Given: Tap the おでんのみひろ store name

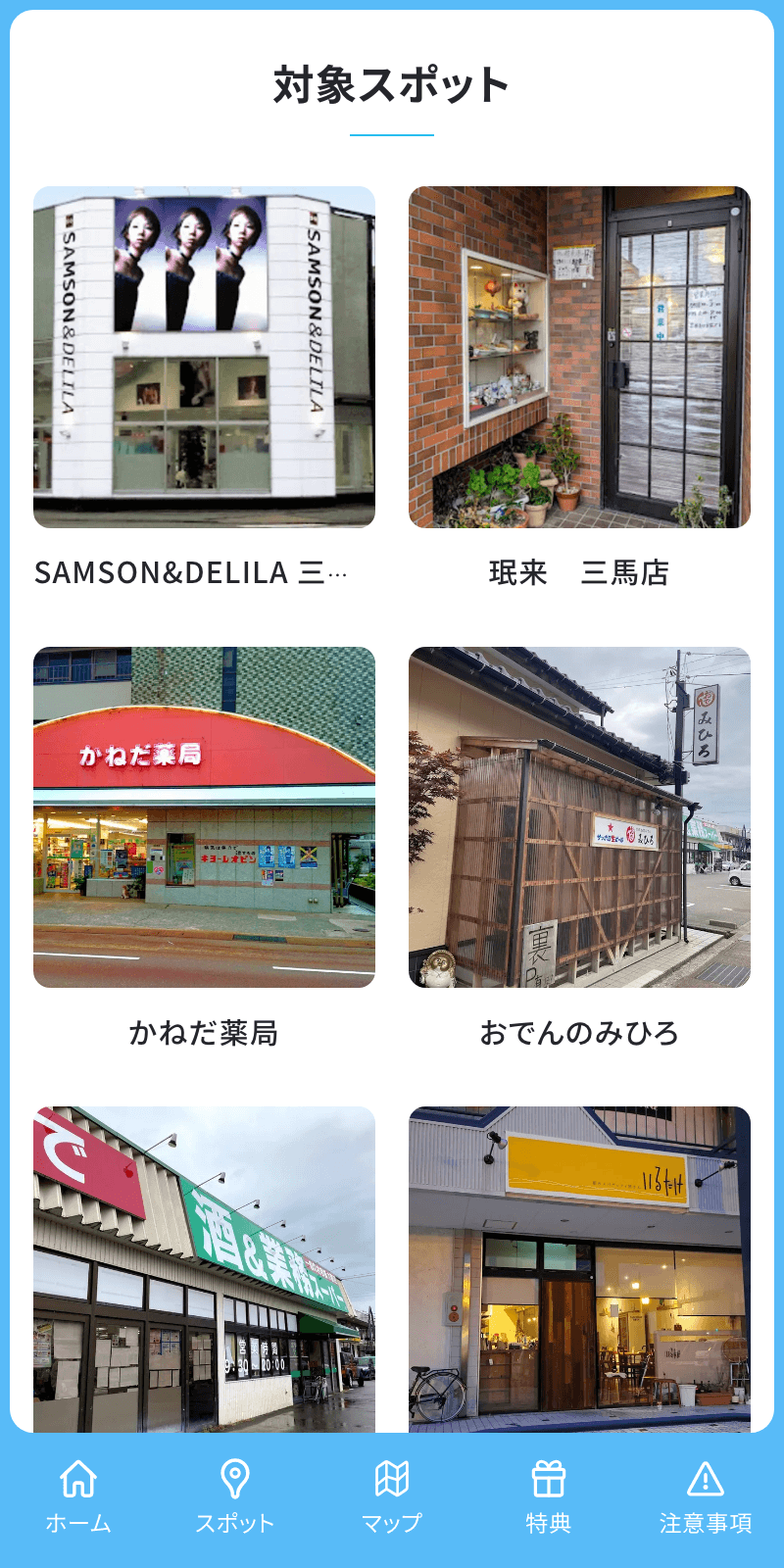Looking at the screenshot, I should 579,1032.
